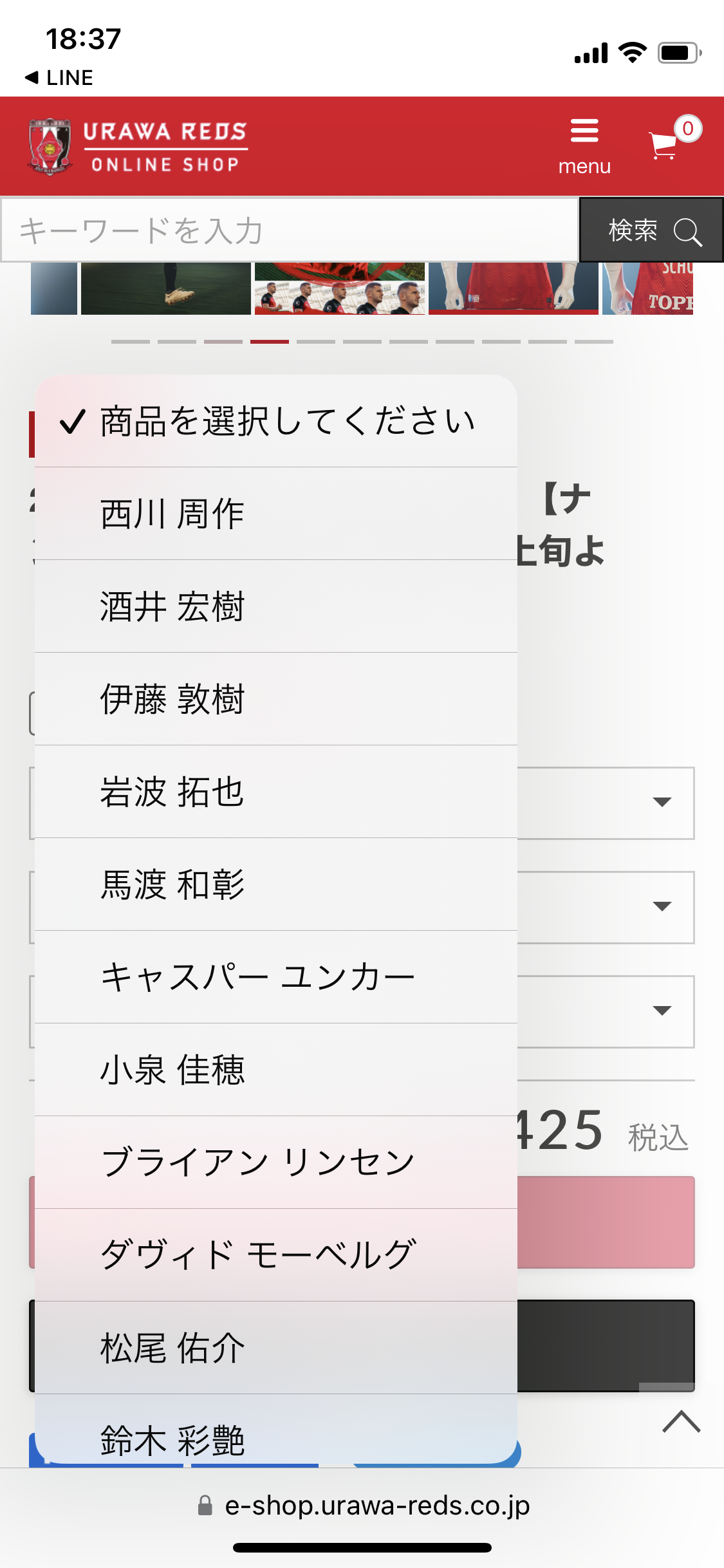The height and width of the screenshot is (1568, 724).
Task: Tap the 検索 search button
Action: pos(651,230)
